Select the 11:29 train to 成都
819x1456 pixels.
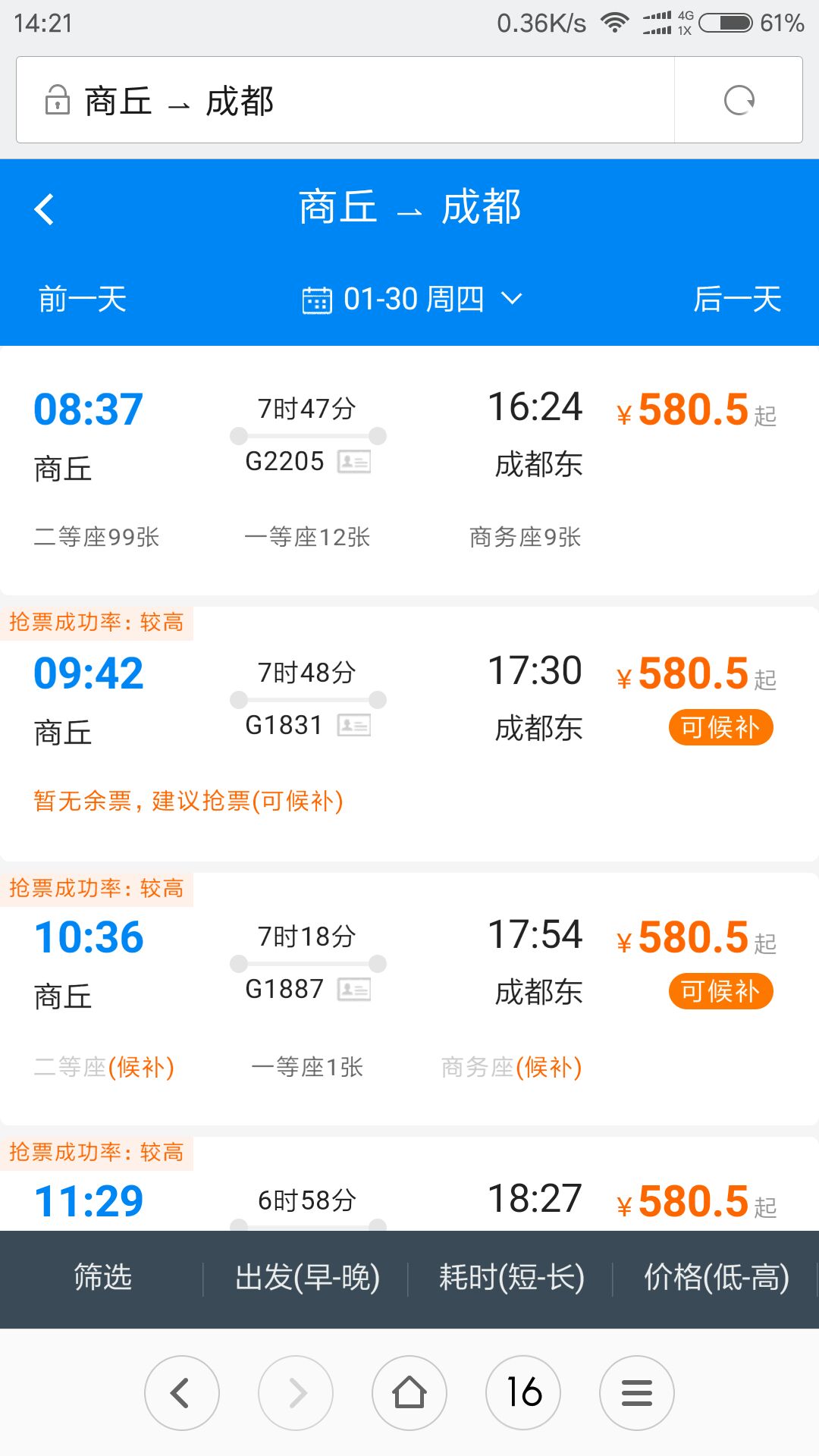click(x=409, y=1185)
